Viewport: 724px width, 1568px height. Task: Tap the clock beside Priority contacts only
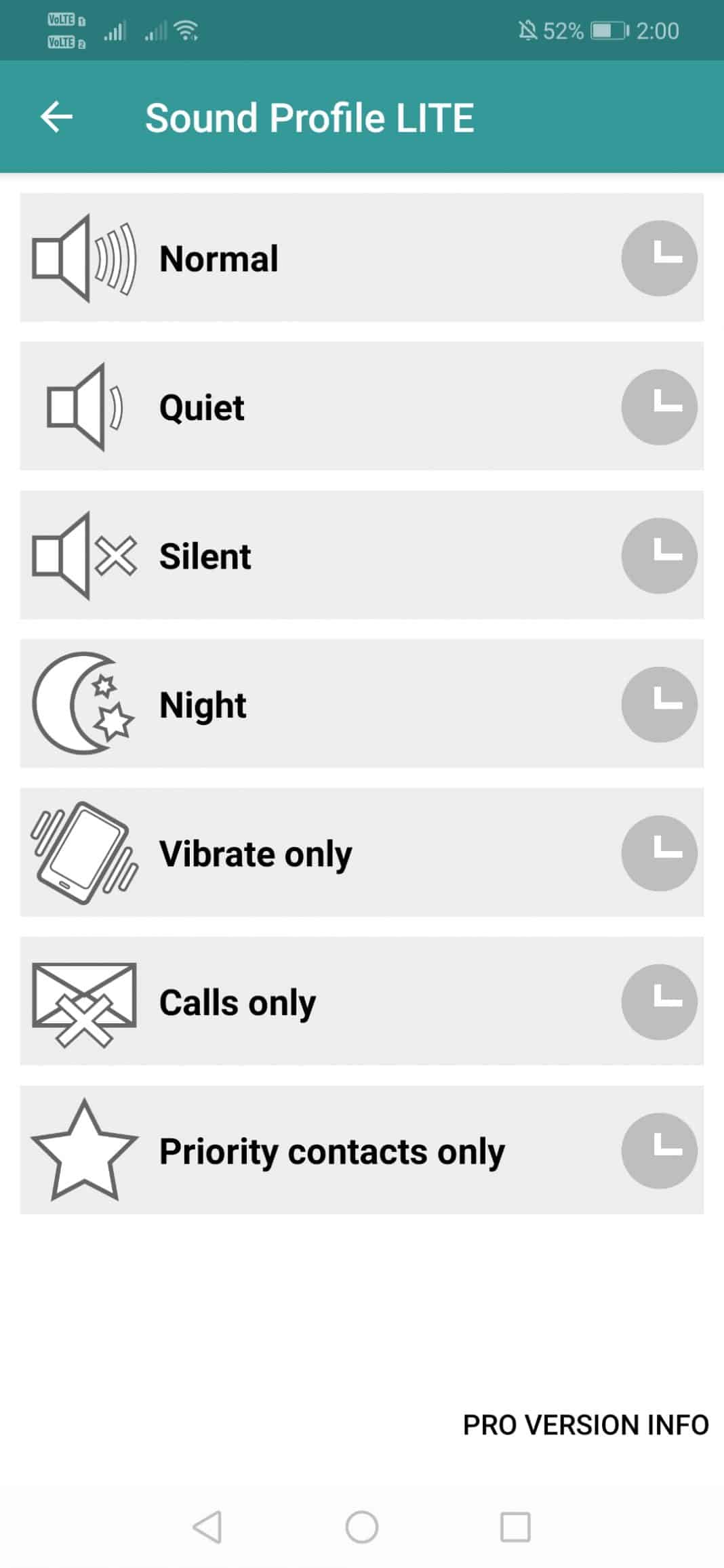659,1151
